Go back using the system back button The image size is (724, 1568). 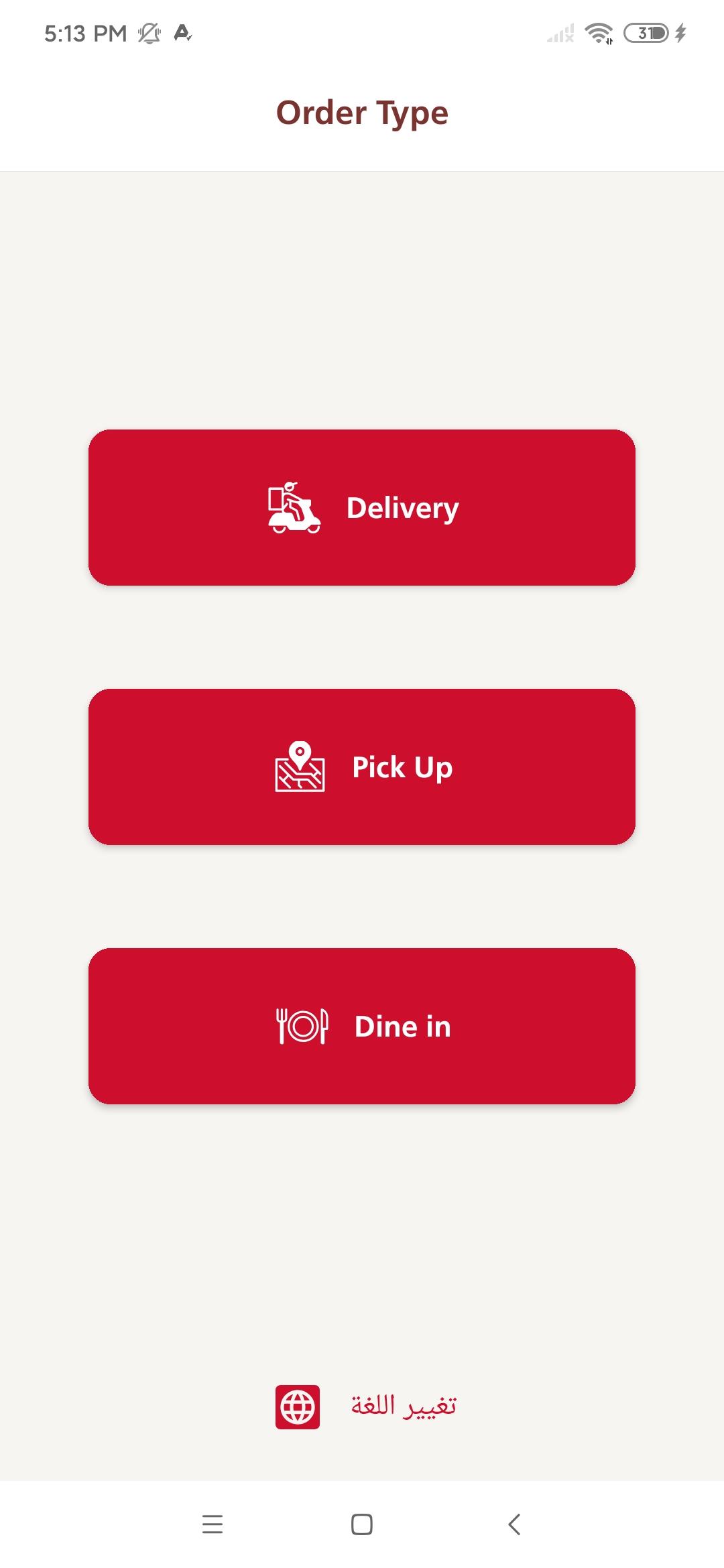click(514, 1524)
